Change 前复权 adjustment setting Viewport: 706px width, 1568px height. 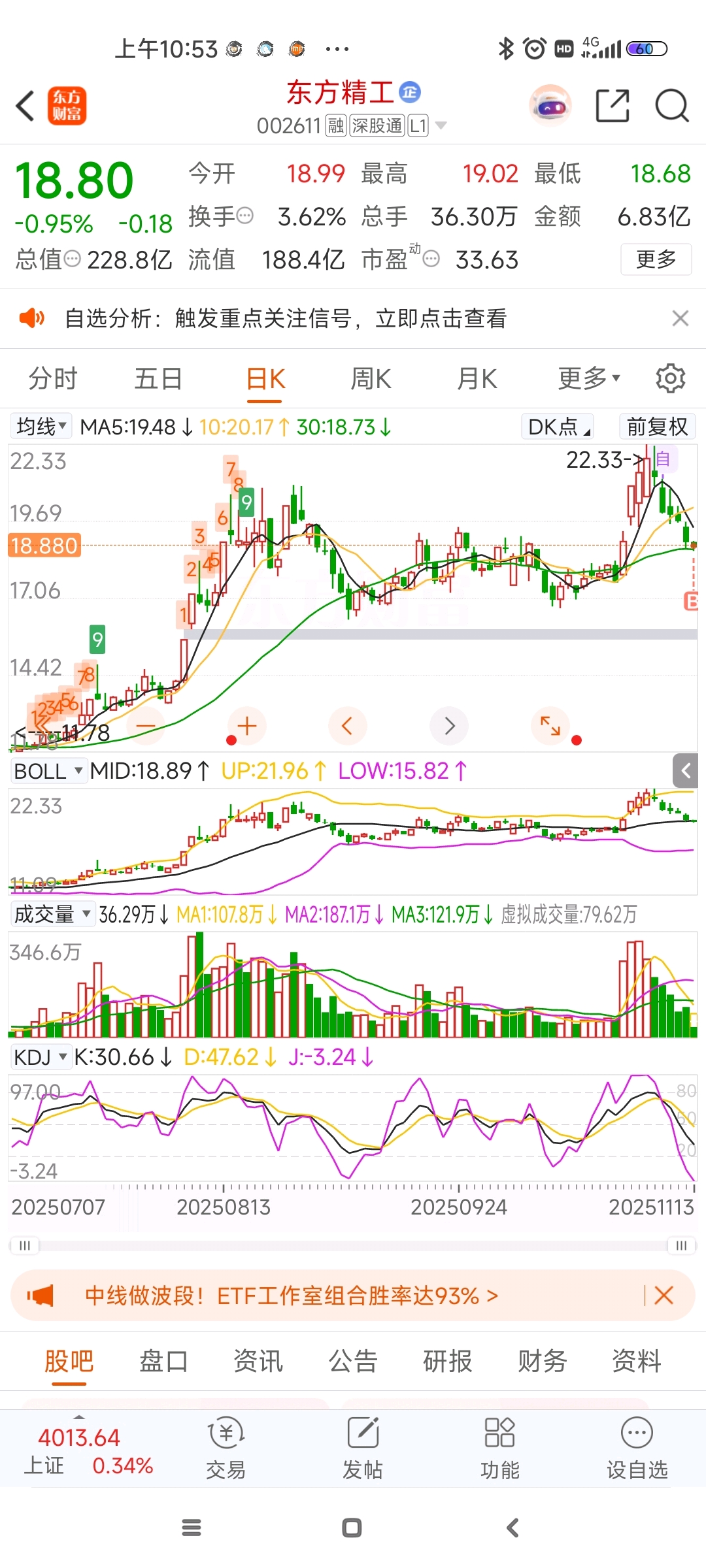(x=657, y=427)
